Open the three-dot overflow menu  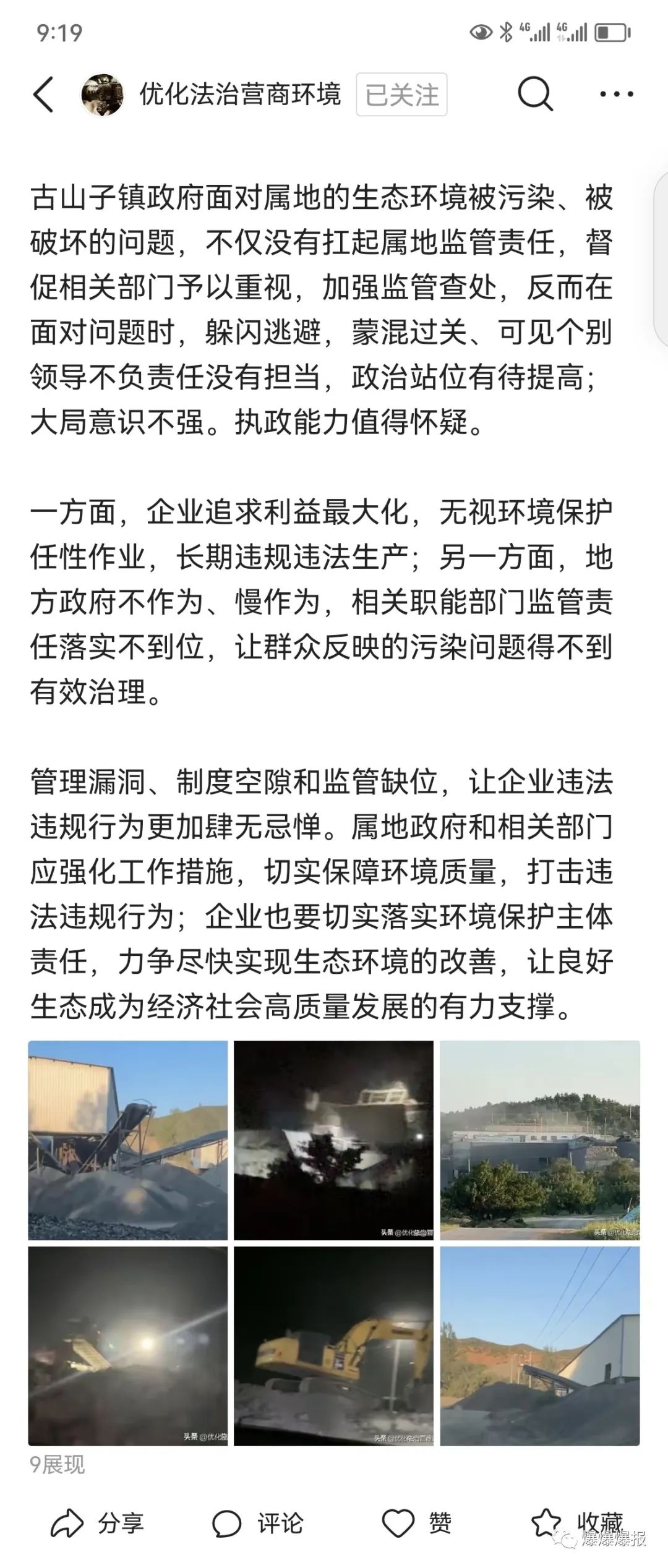coord(617,95)
